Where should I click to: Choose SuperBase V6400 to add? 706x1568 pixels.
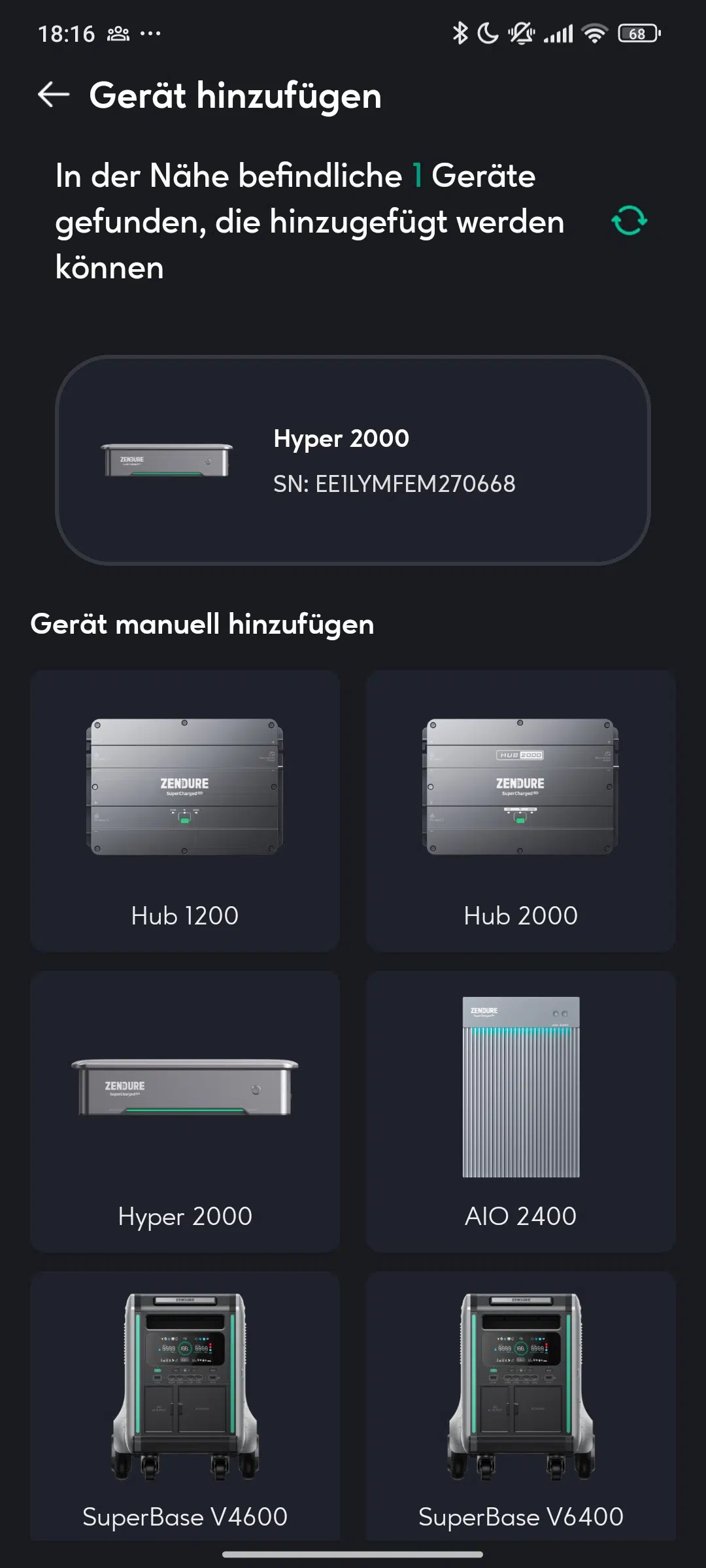[521, 1405]
